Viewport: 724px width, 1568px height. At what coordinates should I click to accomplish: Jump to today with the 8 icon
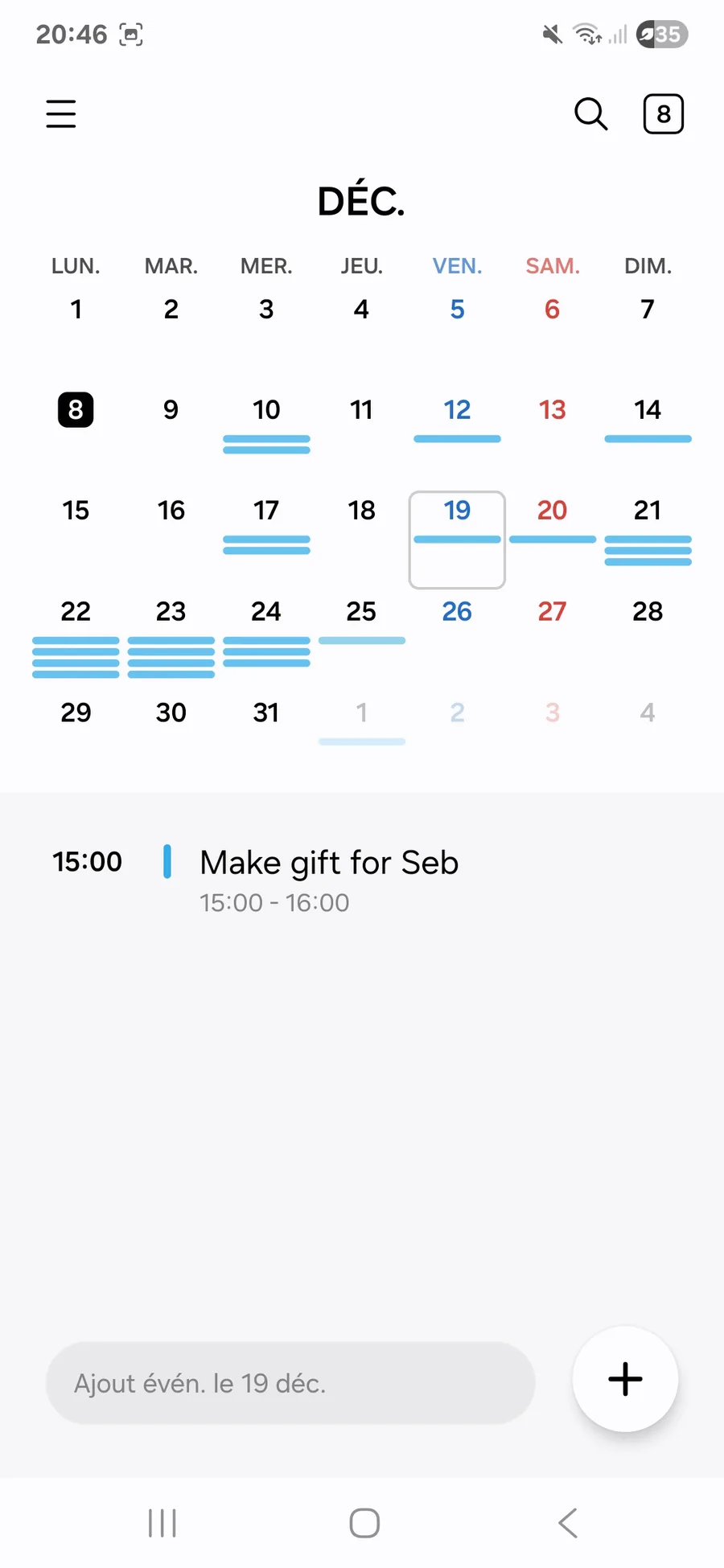pyautogui.click(x=663, y=114)
